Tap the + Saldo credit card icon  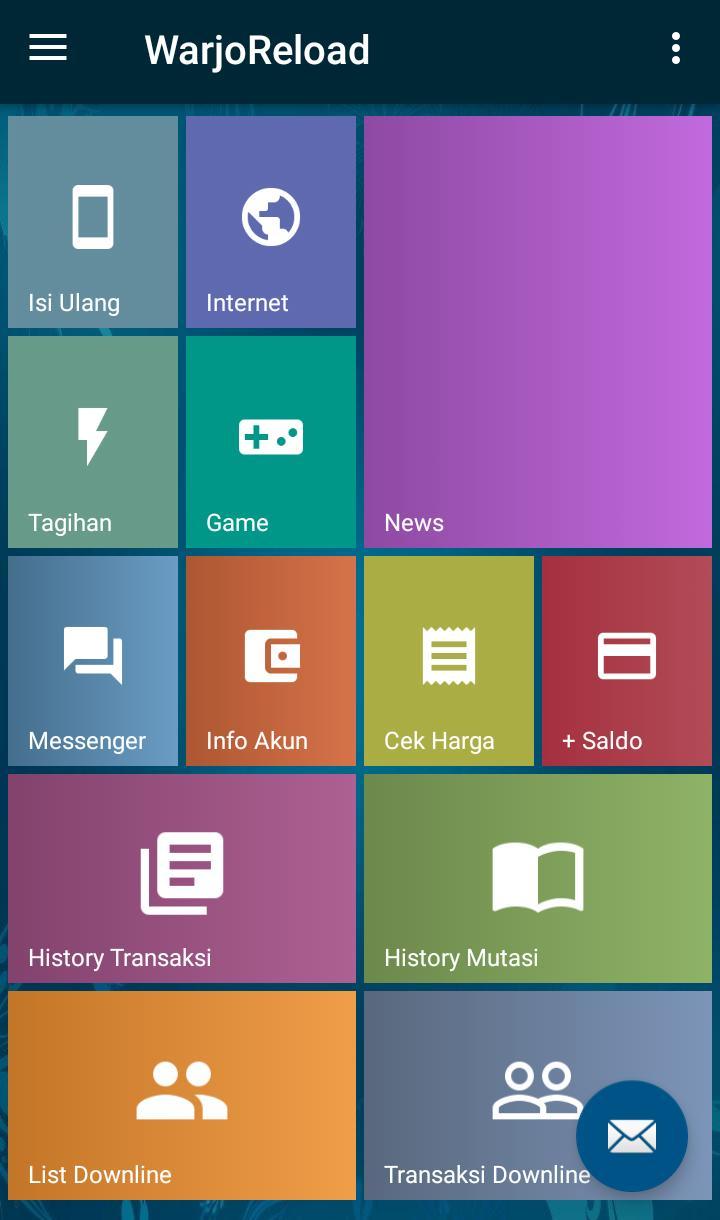coord(626,655)
